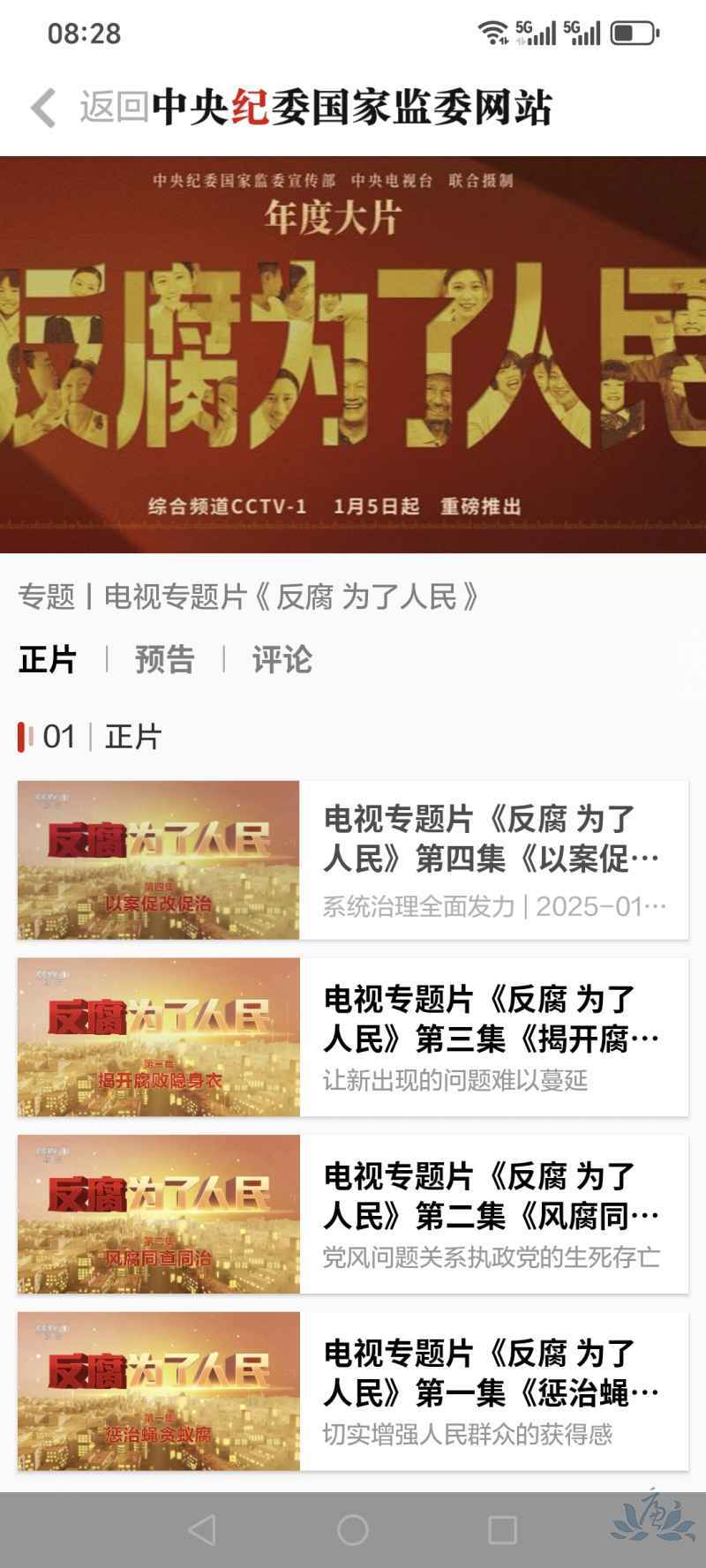View 第一集《惩治蝇贪蚁腐》 episode

pos(353,1391)
